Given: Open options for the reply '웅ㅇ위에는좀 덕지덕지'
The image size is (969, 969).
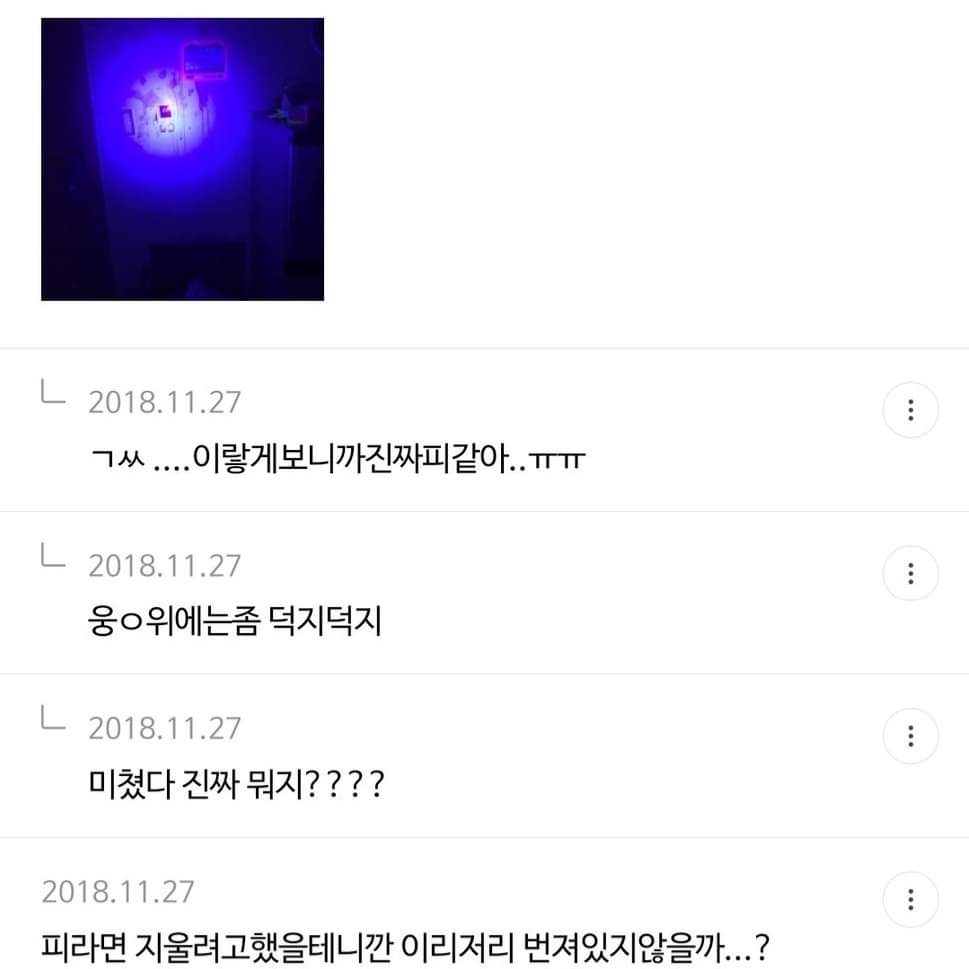Looking at the screenshot, I should tap(910, 573).
